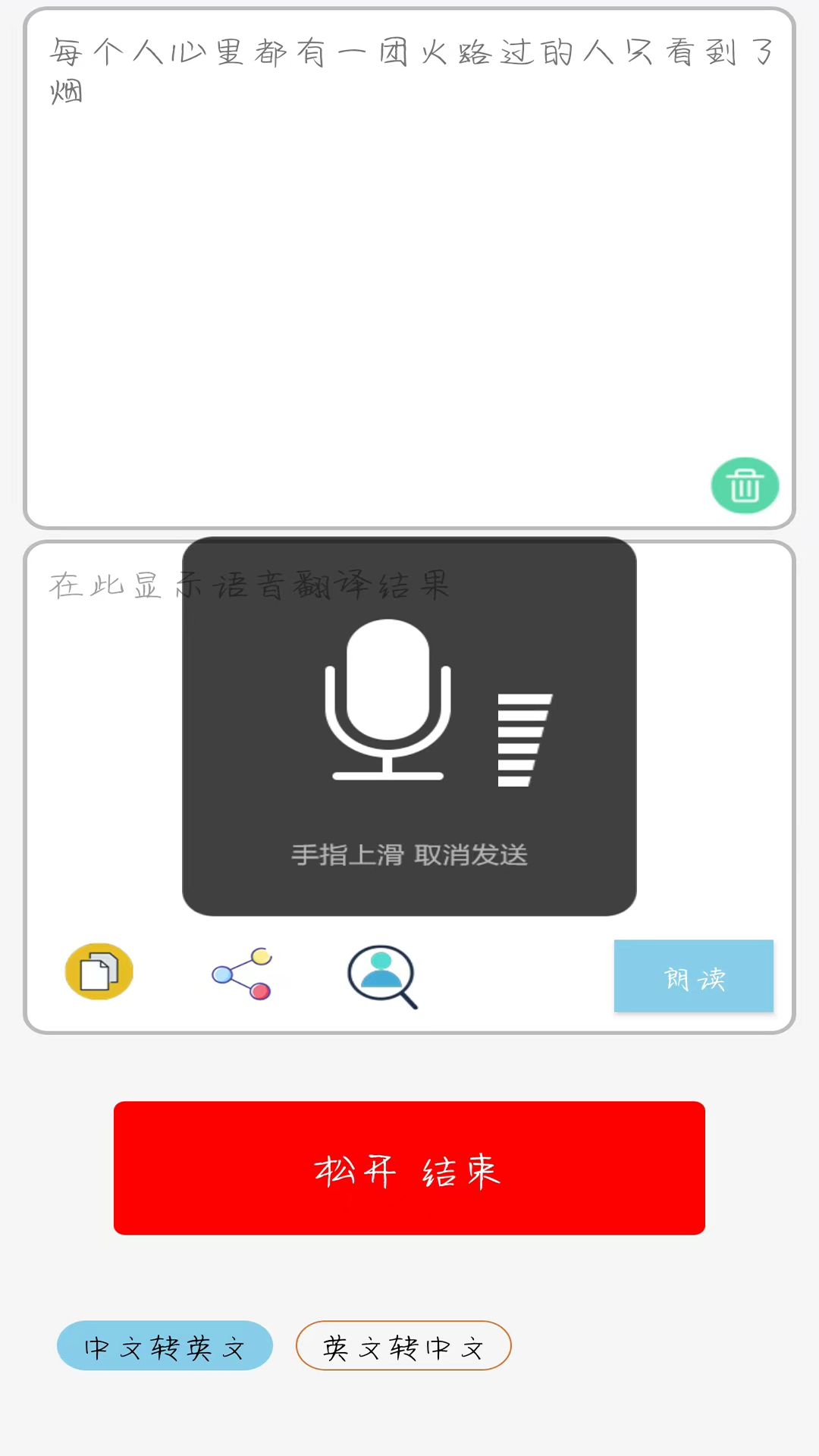Screen dimensions: 819x1456
Task: Open the person lookup magnifier icon
Action: click(x=381, y=976)
